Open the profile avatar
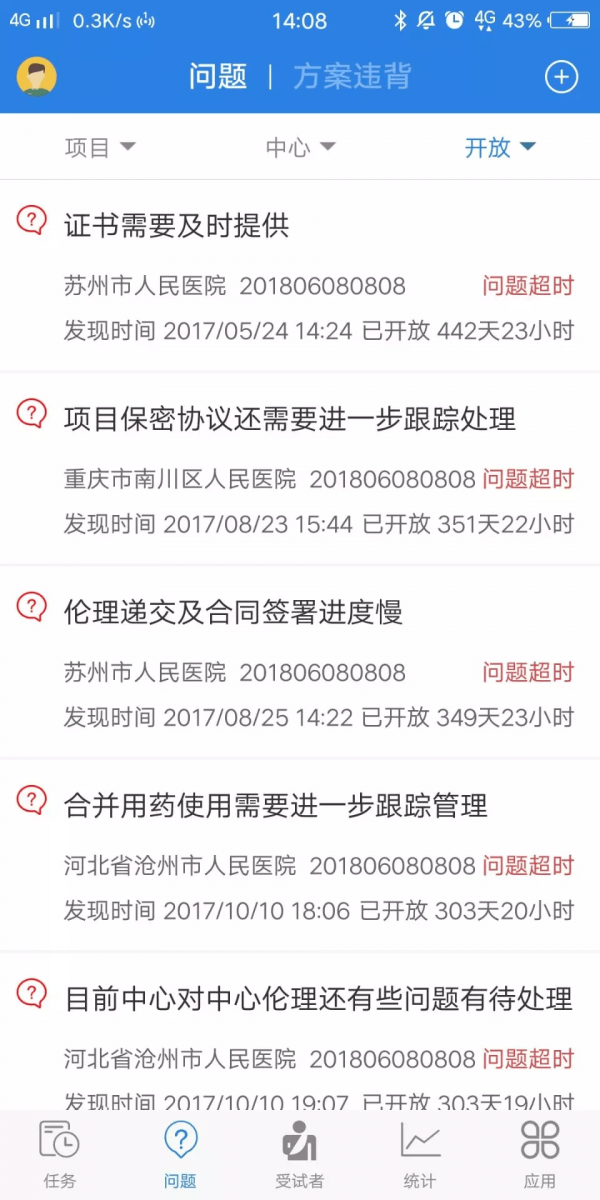This screenshot has height=1200, width=600. click(37, 77)
